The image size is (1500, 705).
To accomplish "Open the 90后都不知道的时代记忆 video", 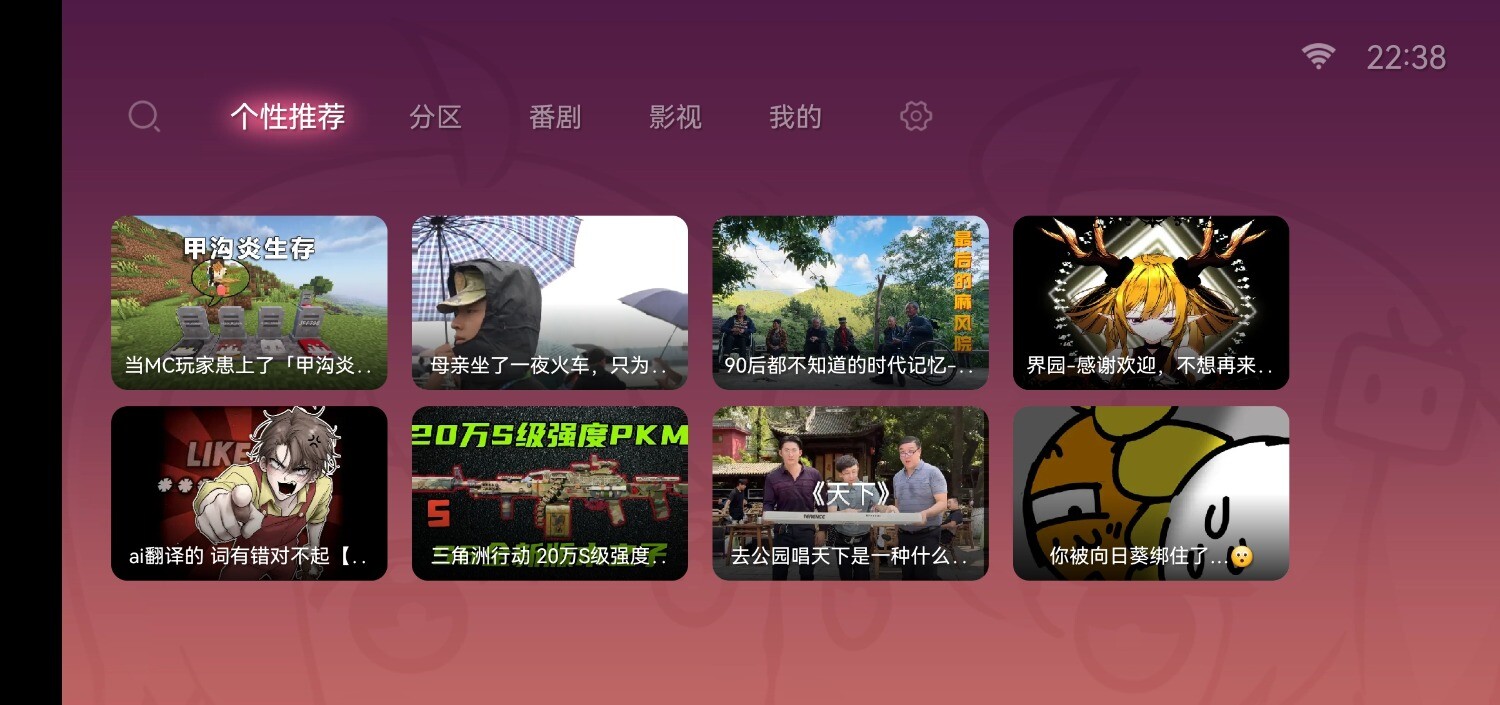I will point(850,302).
